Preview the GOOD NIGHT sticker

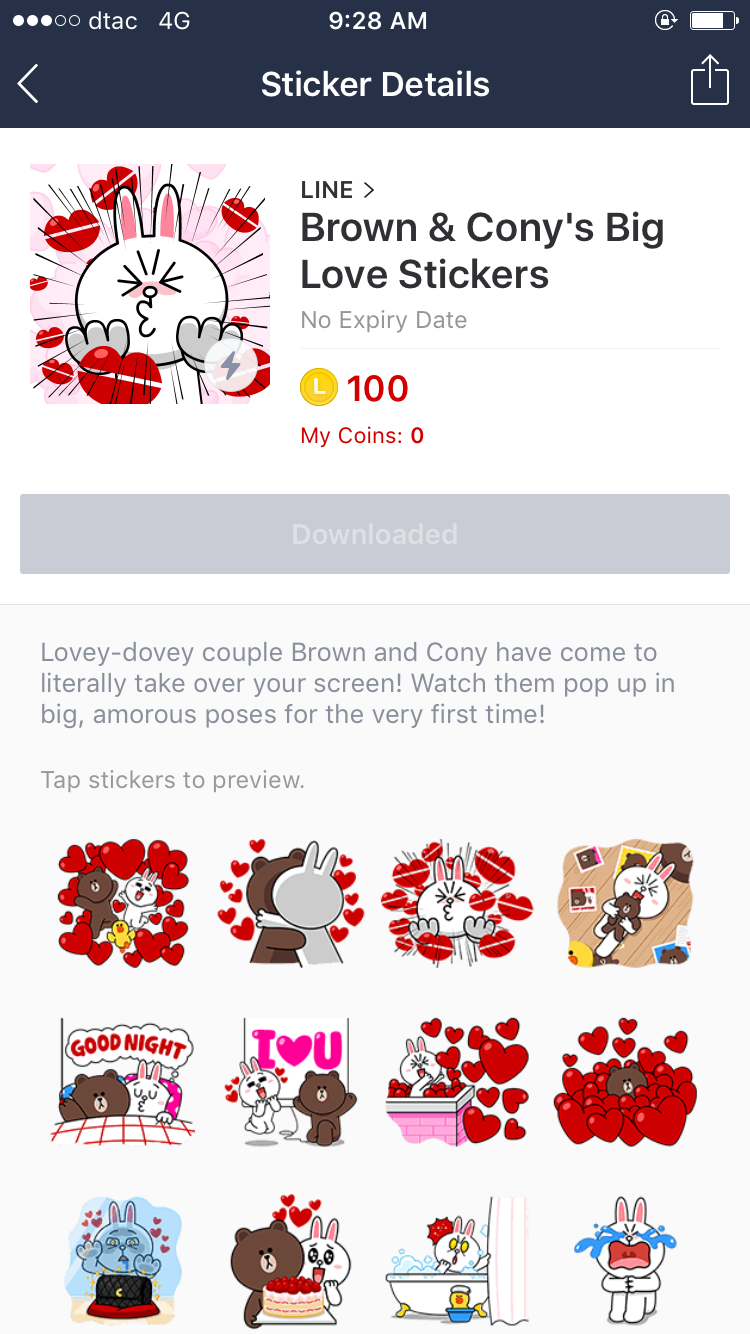tap(123, 1082)
